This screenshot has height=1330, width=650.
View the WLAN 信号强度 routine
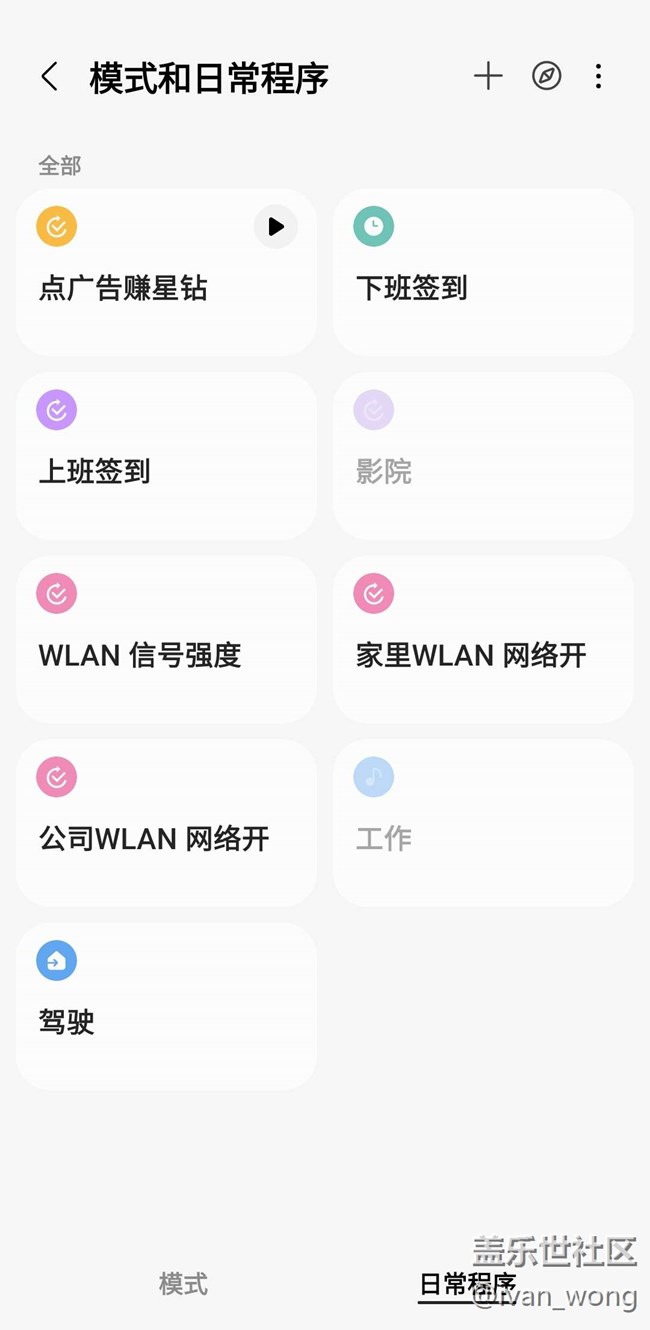(x=166, y=640)
